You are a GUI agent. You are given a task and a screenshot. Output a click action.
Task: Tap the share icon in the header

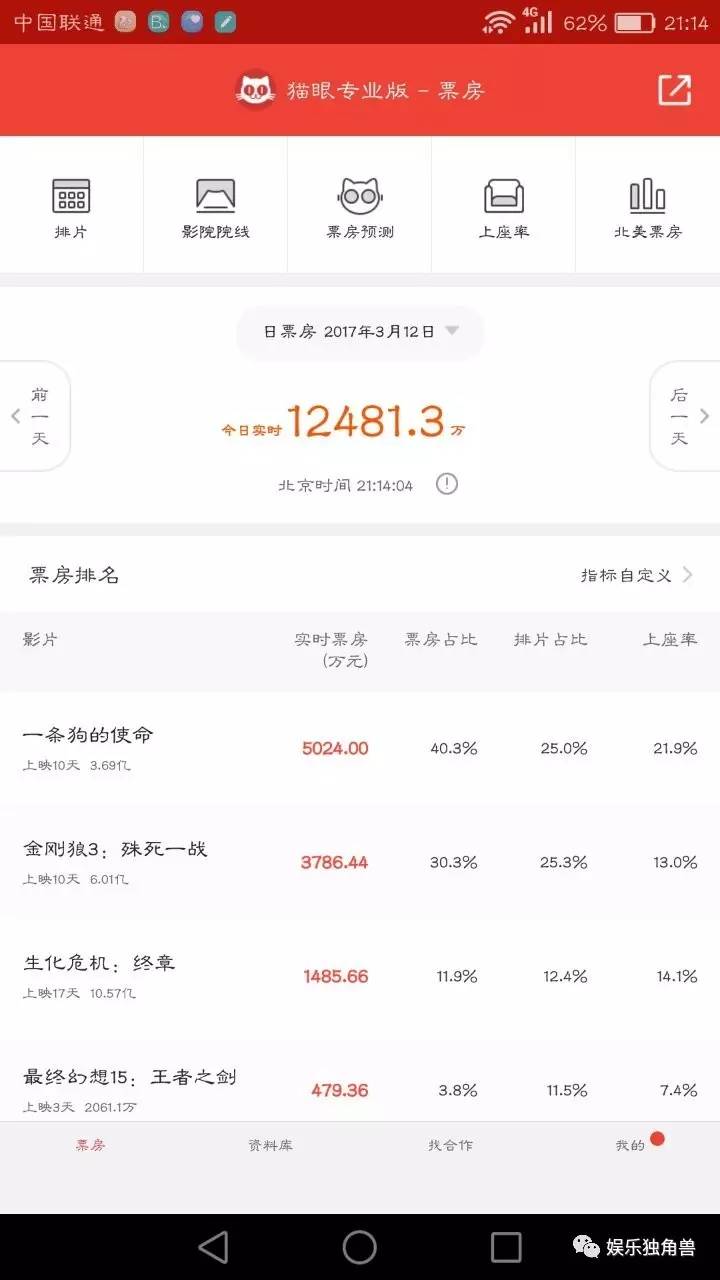click(674, 90)
